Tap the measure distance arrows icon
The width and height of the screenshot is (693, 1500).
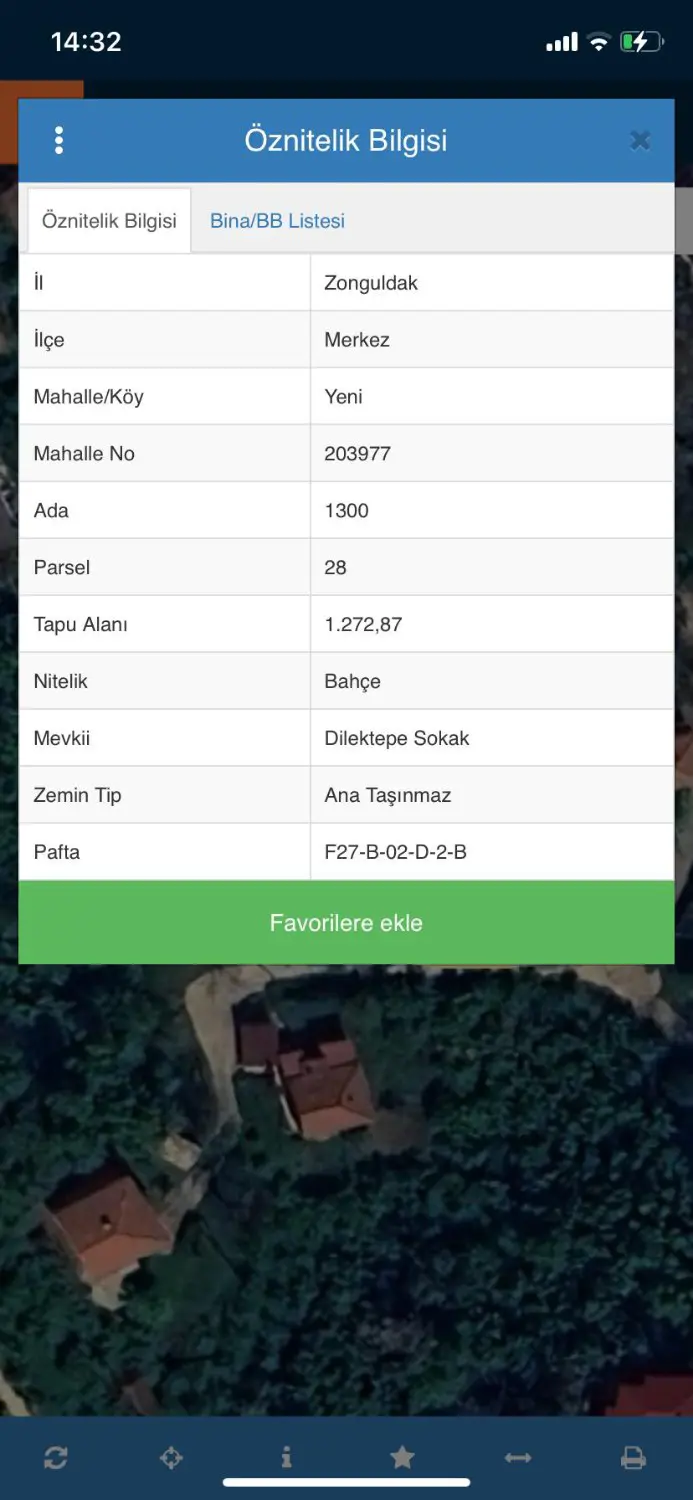518,1458
